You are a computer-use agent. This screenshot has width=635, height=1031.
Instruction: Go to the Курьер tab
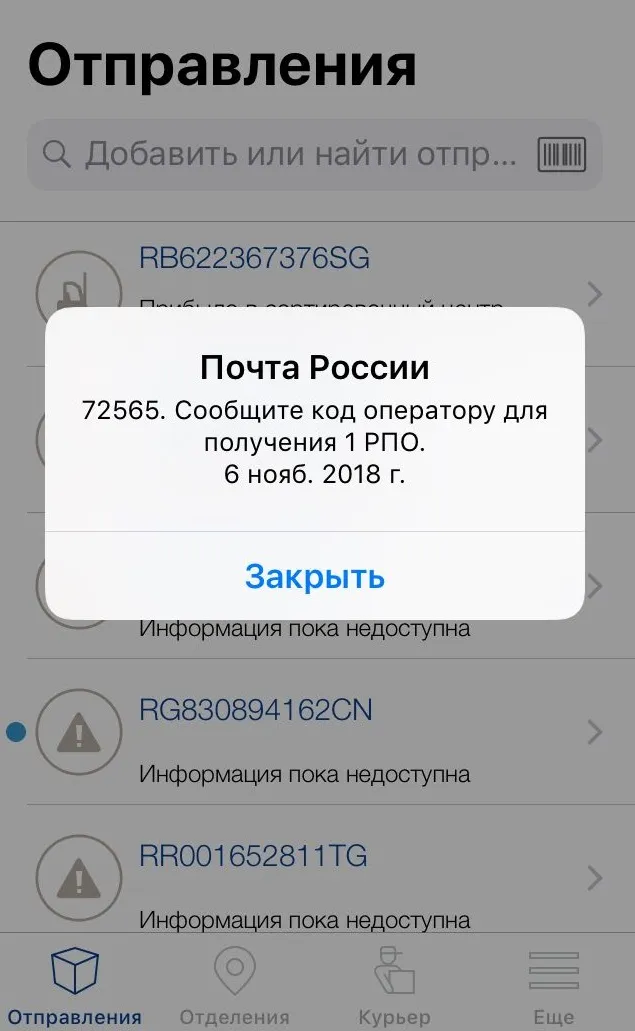(394, 984)
